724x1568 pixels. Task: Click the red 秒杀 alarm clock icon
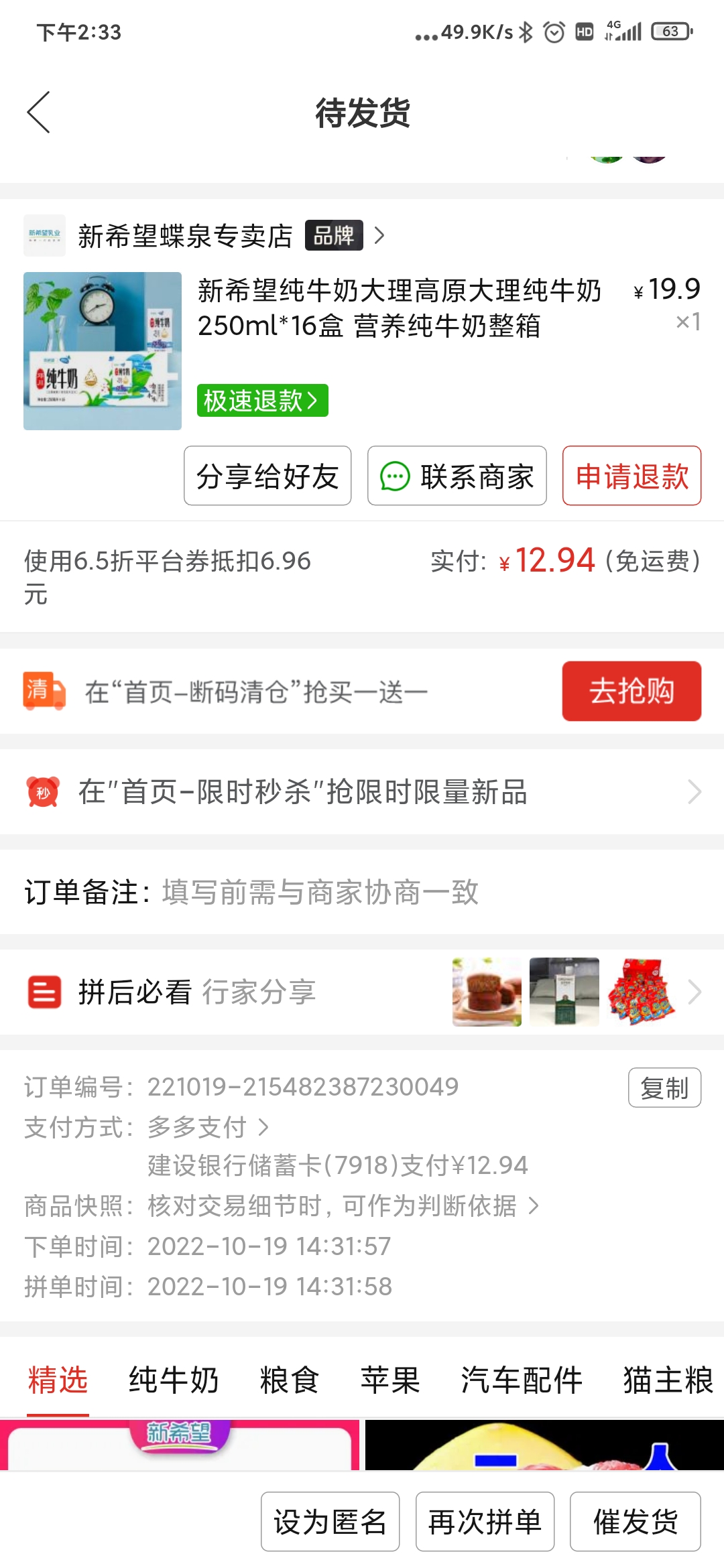(x=42, y=793)
